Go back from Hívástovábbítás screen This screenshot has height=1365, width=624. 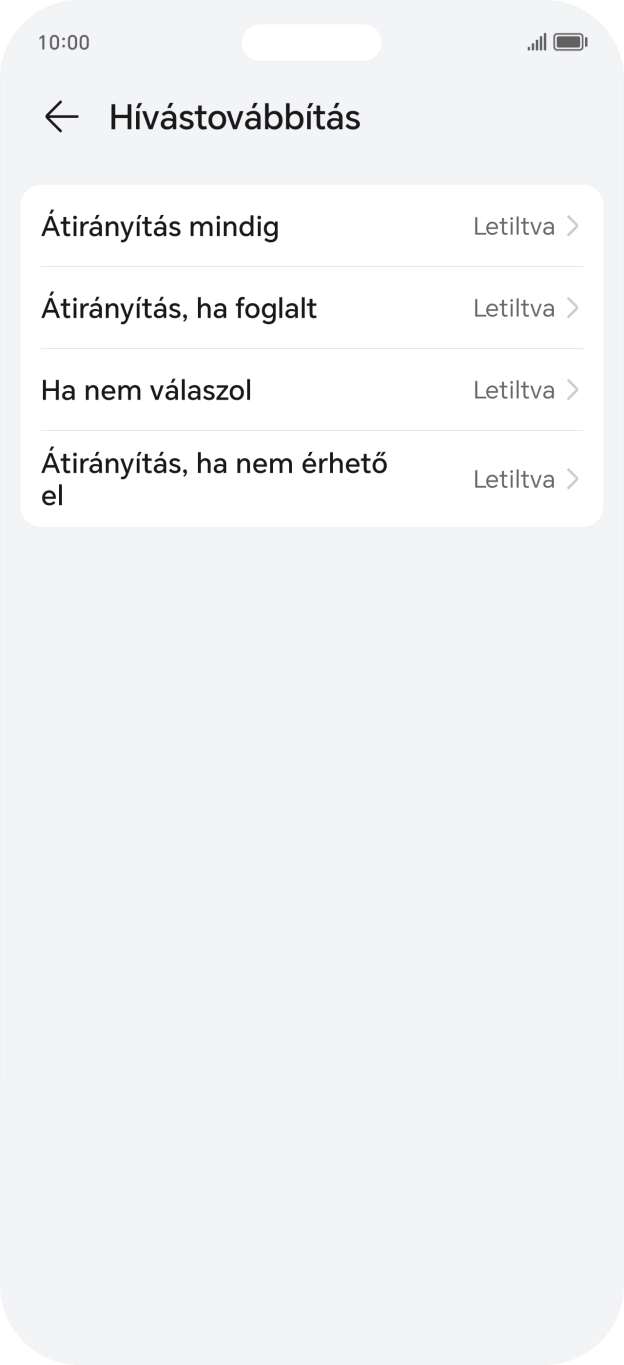point(61,117)
